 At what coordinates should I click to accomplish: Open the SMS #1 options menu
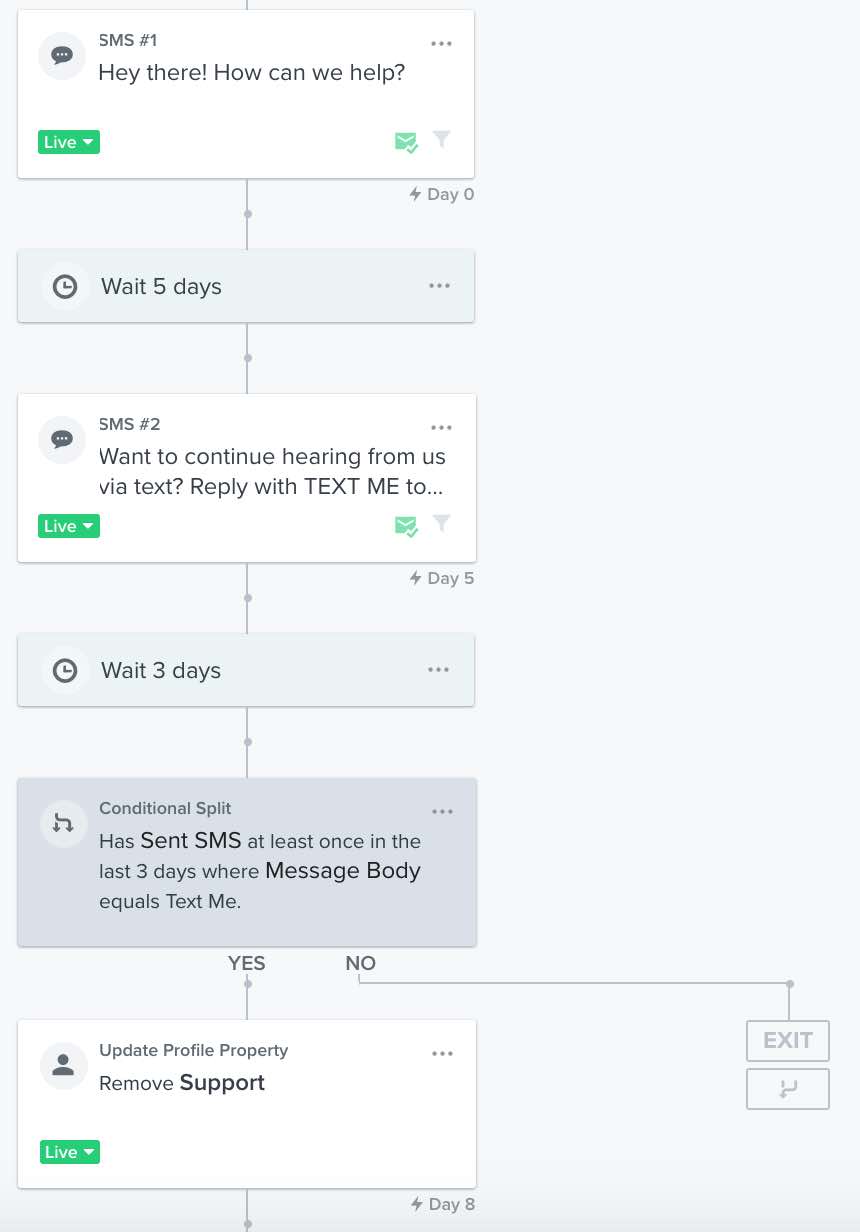click(441, 44)
